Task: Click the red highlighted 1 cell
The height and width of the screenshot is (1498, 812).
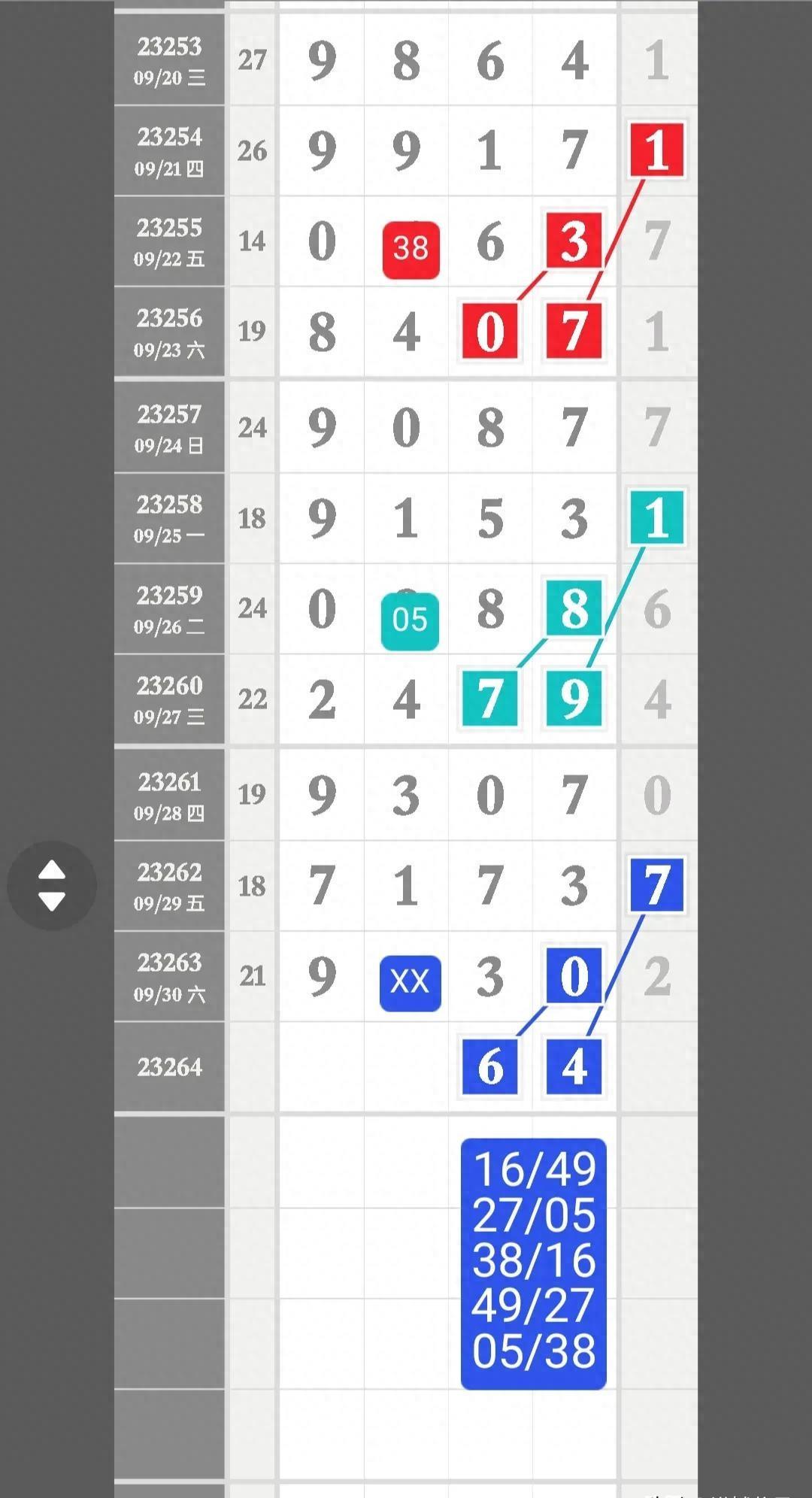Action: (x=656, y=150)
